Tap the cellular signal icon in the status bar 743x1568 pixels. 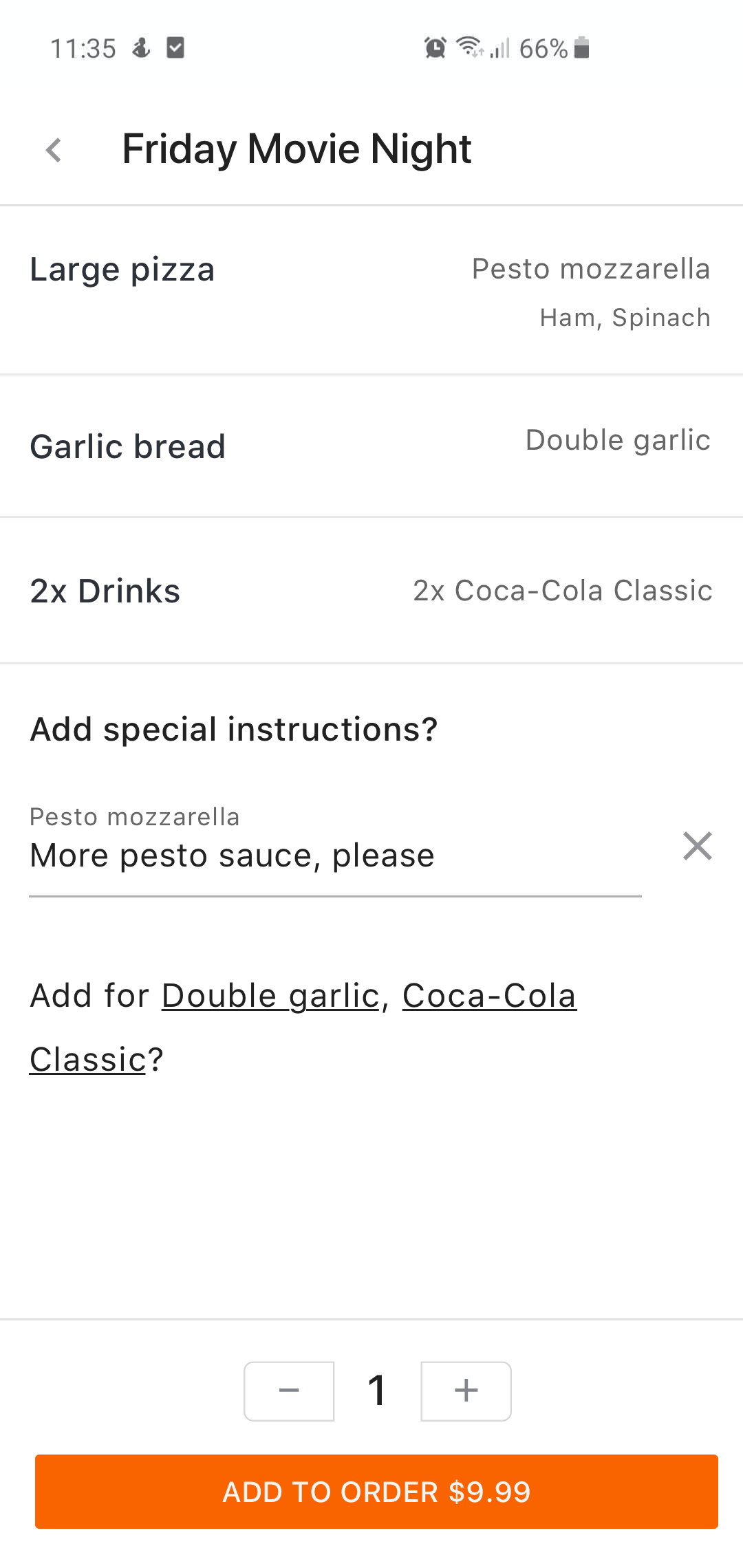click(x=499, y=48)
